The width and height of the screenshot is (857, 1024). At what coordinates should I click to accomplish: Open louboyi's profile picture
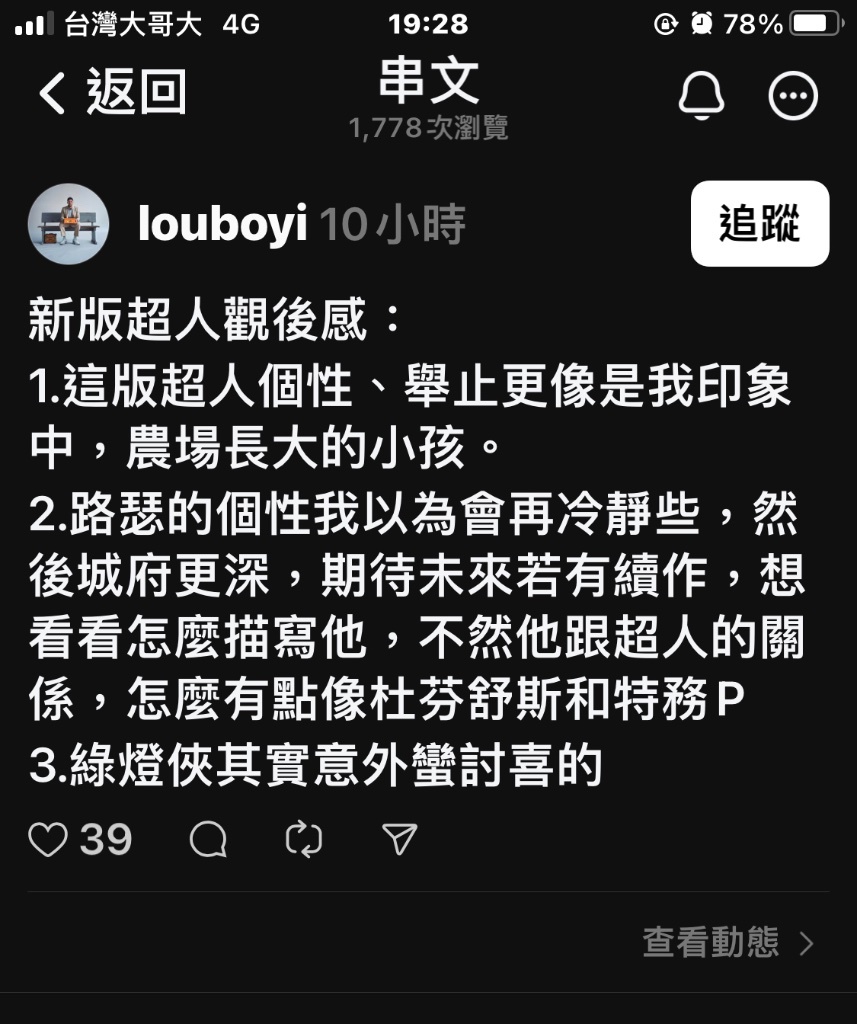click(68, 223)
